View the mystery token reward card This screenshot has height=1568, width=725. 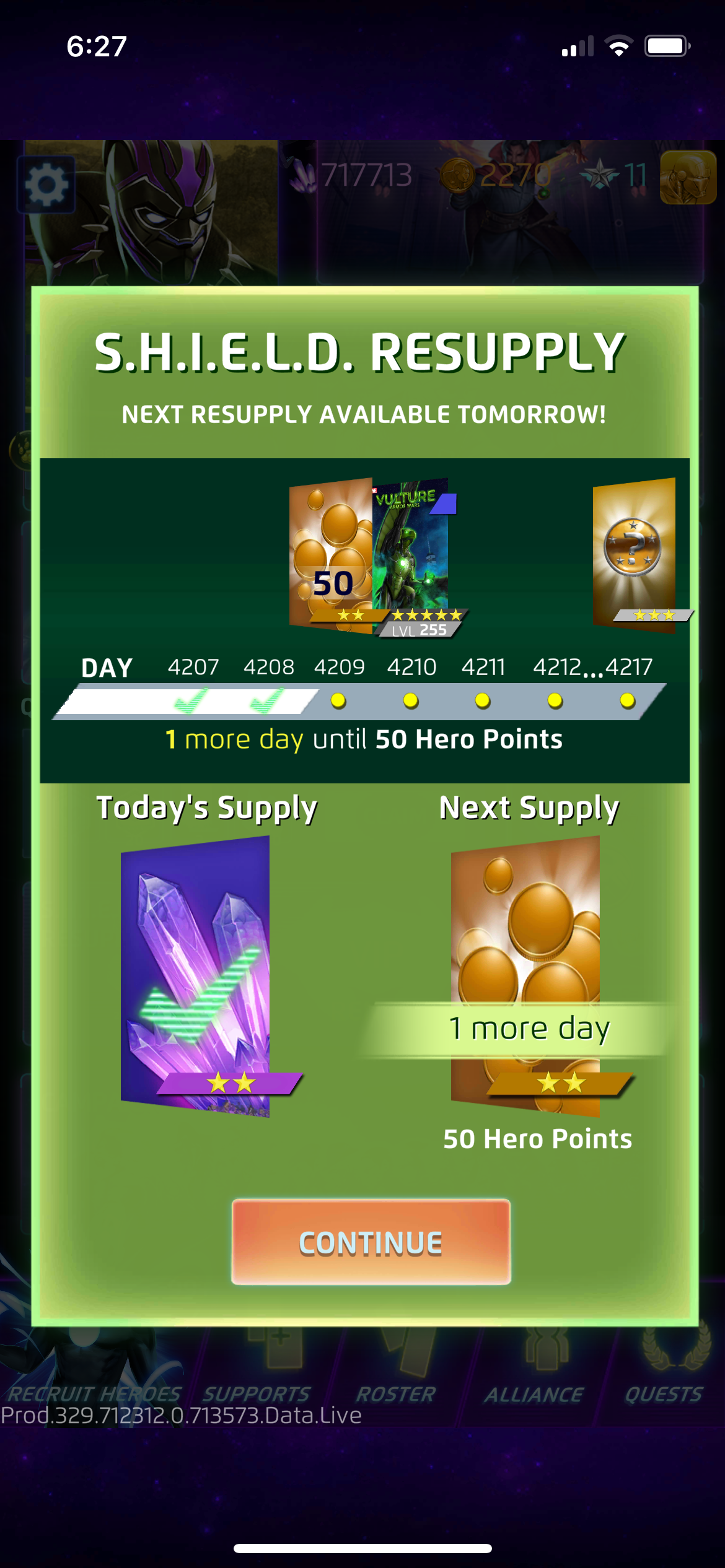[x=635, y=552]
